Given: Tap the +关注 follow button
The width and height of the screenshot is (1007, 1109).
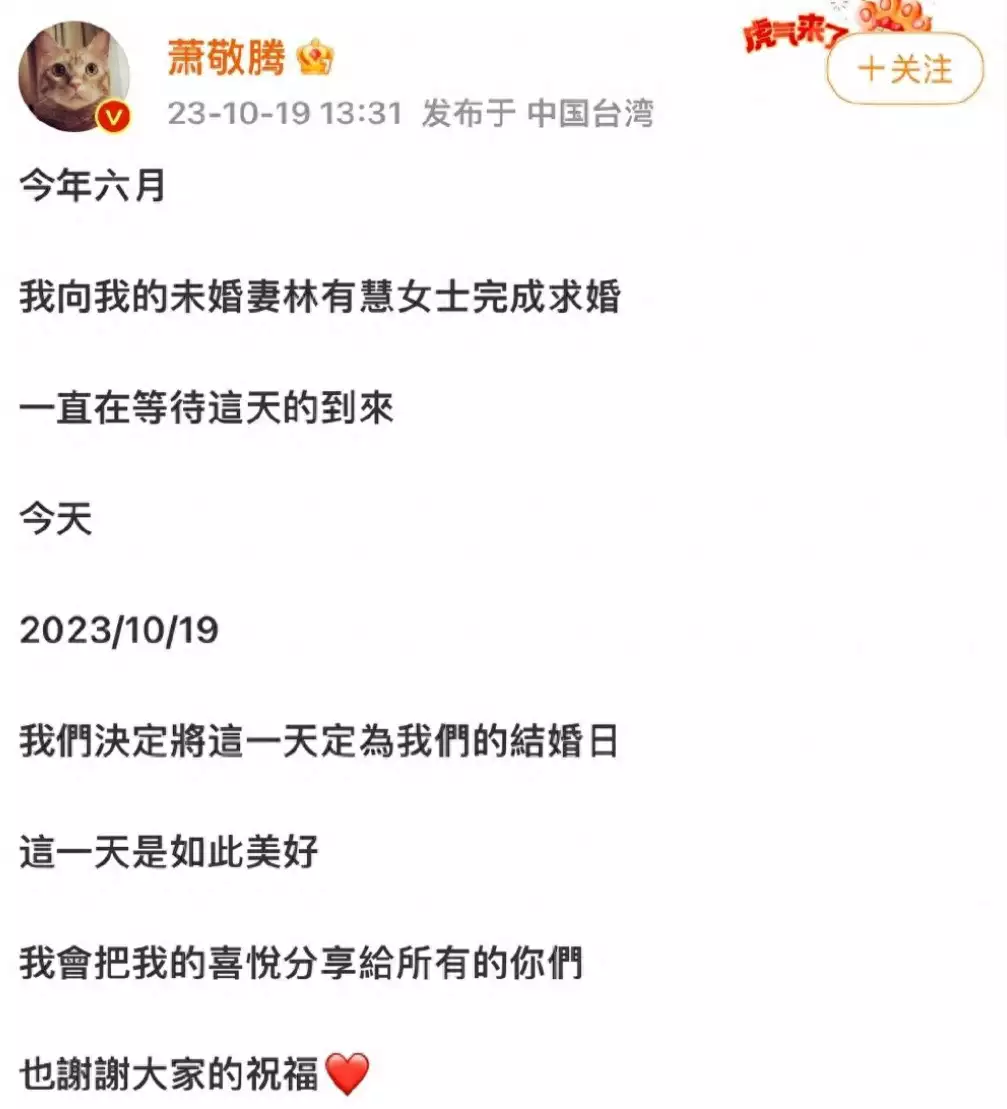Looking at the screenshot, I should [904, 70].
